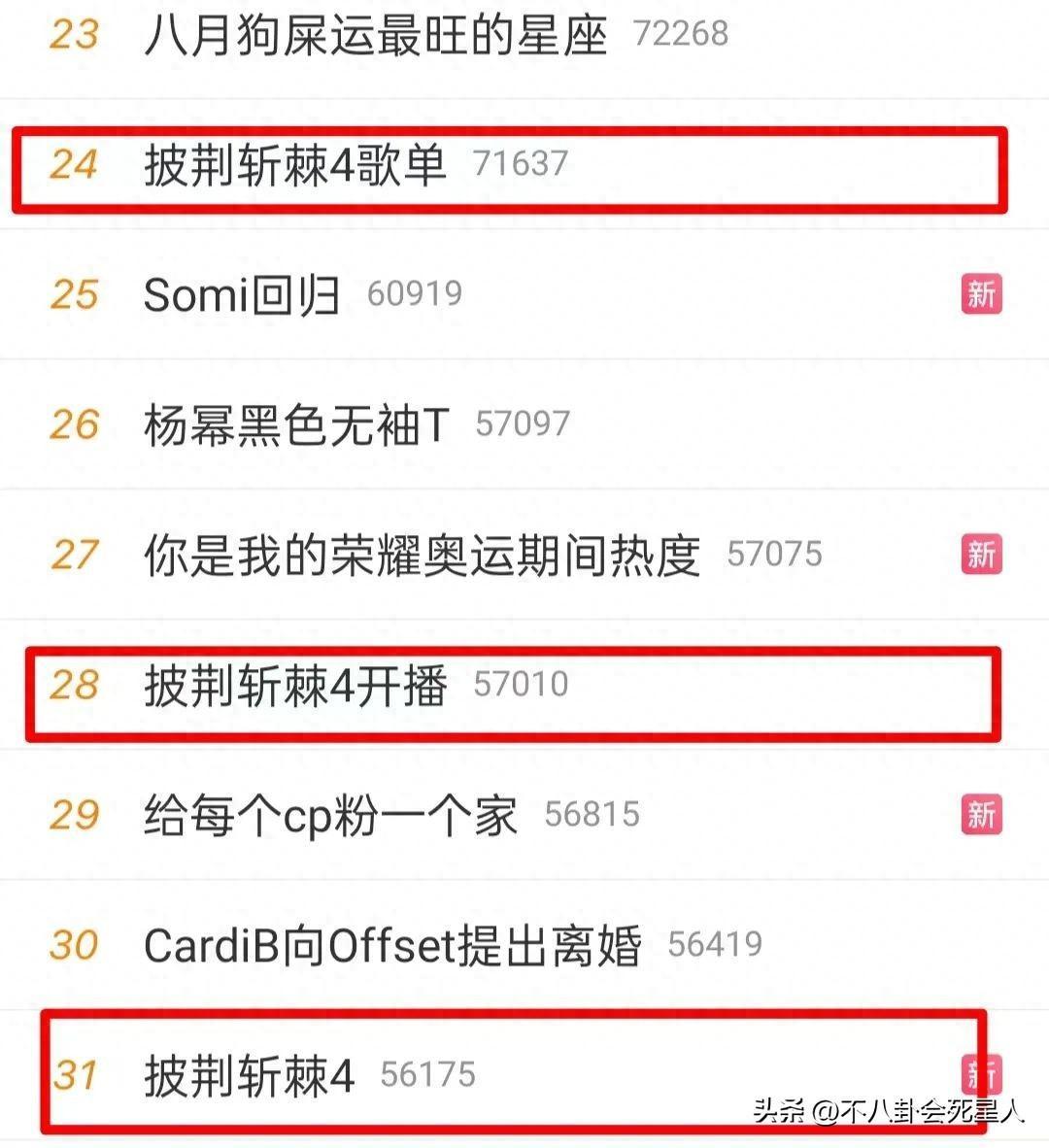Open CardiB向Offset提出离婚 hot search
The height and width of the screenshot is (1148, 1049).
392,945
